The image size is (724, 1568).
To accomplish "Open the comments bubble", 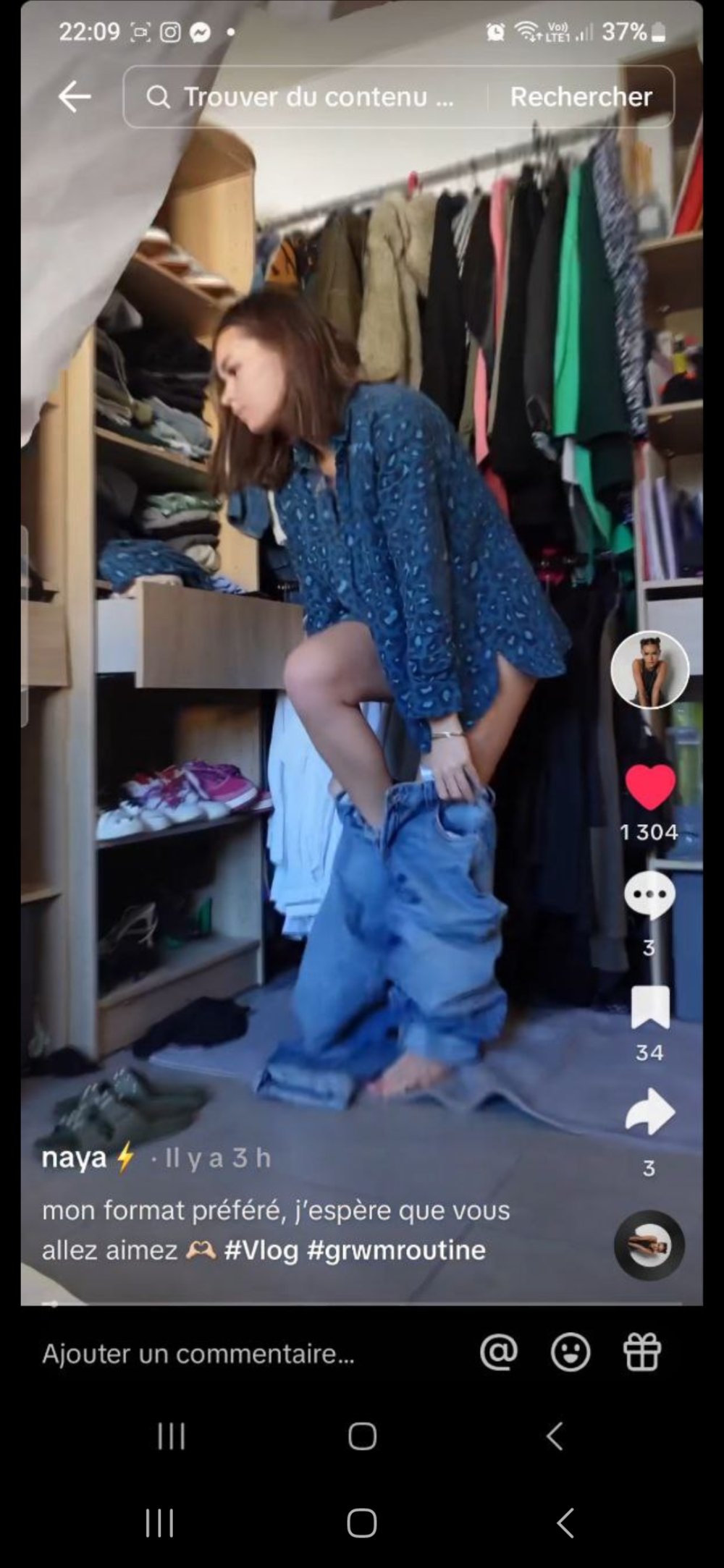I will click(649, 895).
